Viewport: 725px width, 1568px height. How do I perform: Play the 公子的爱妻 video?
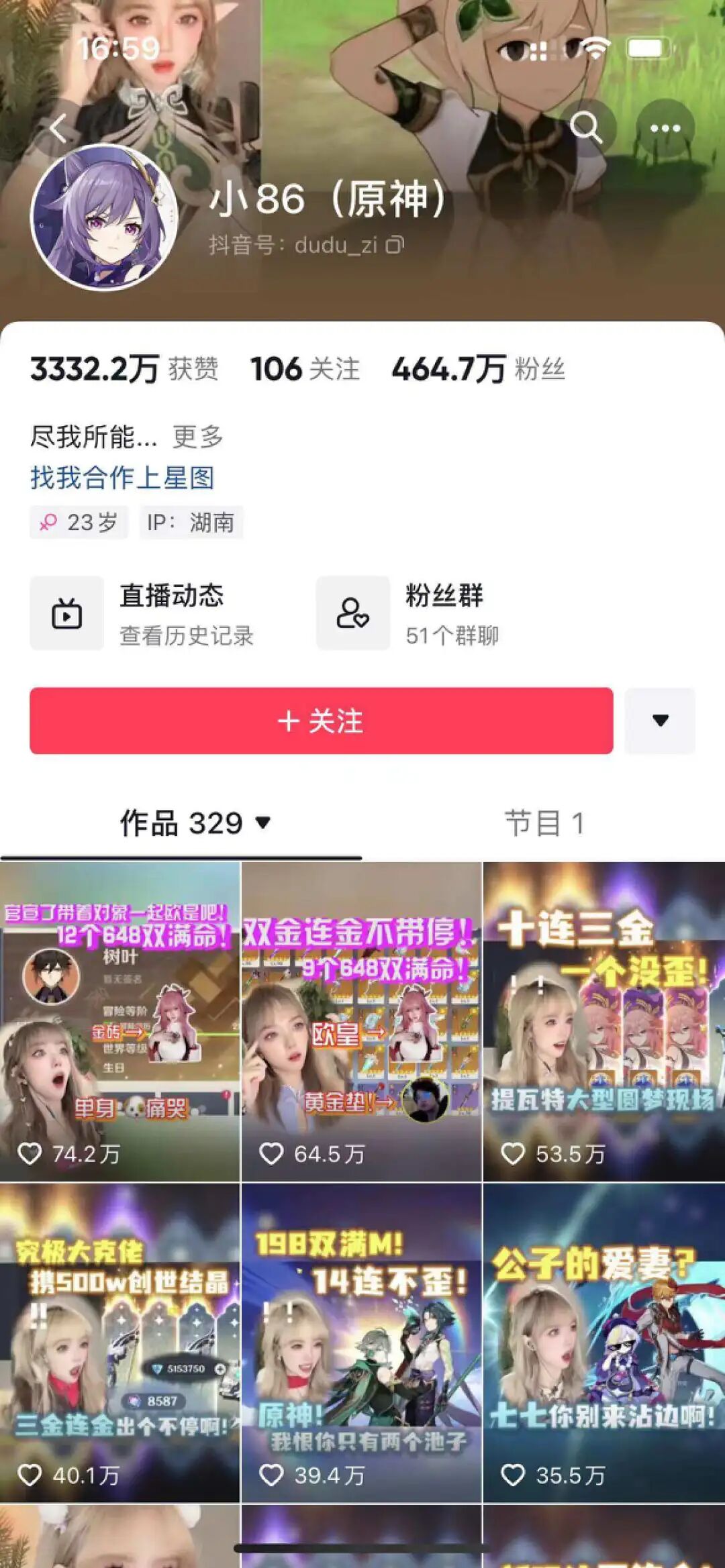click(x=603, y=1342)
